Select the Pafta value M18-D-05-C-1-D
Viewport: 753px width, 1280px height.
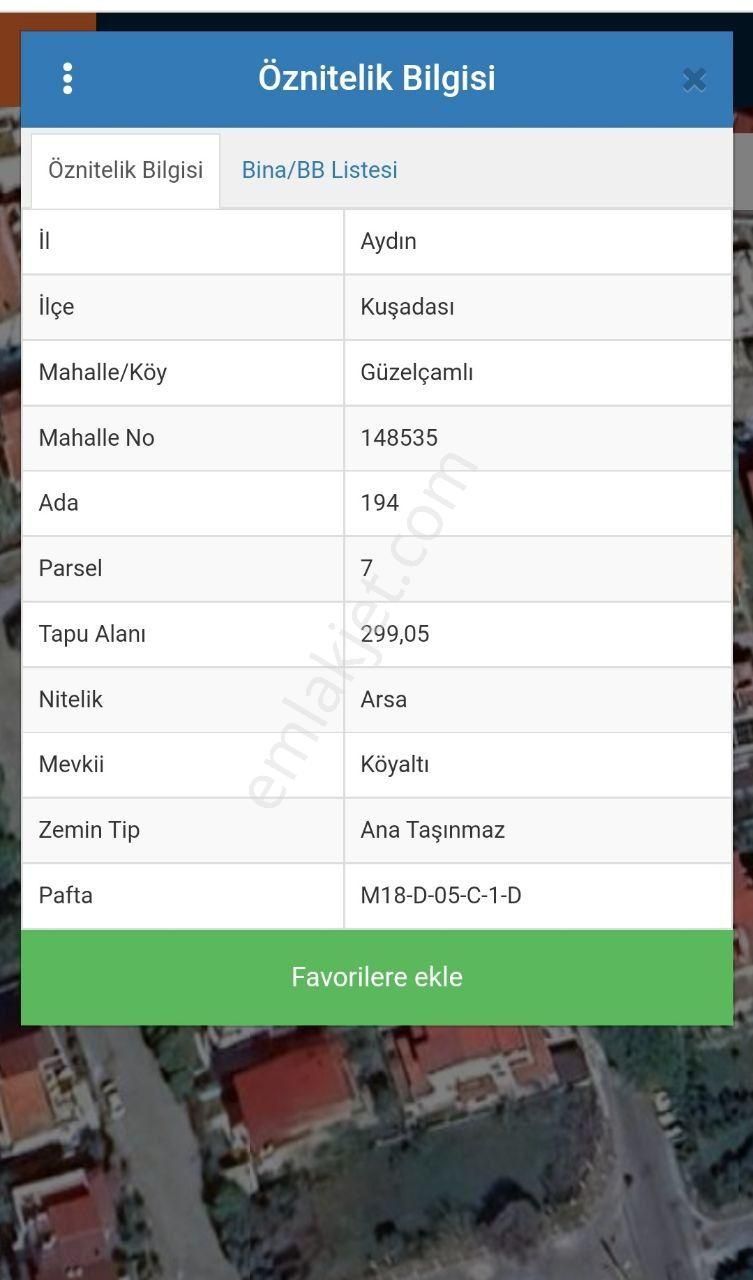click(441, 895)
